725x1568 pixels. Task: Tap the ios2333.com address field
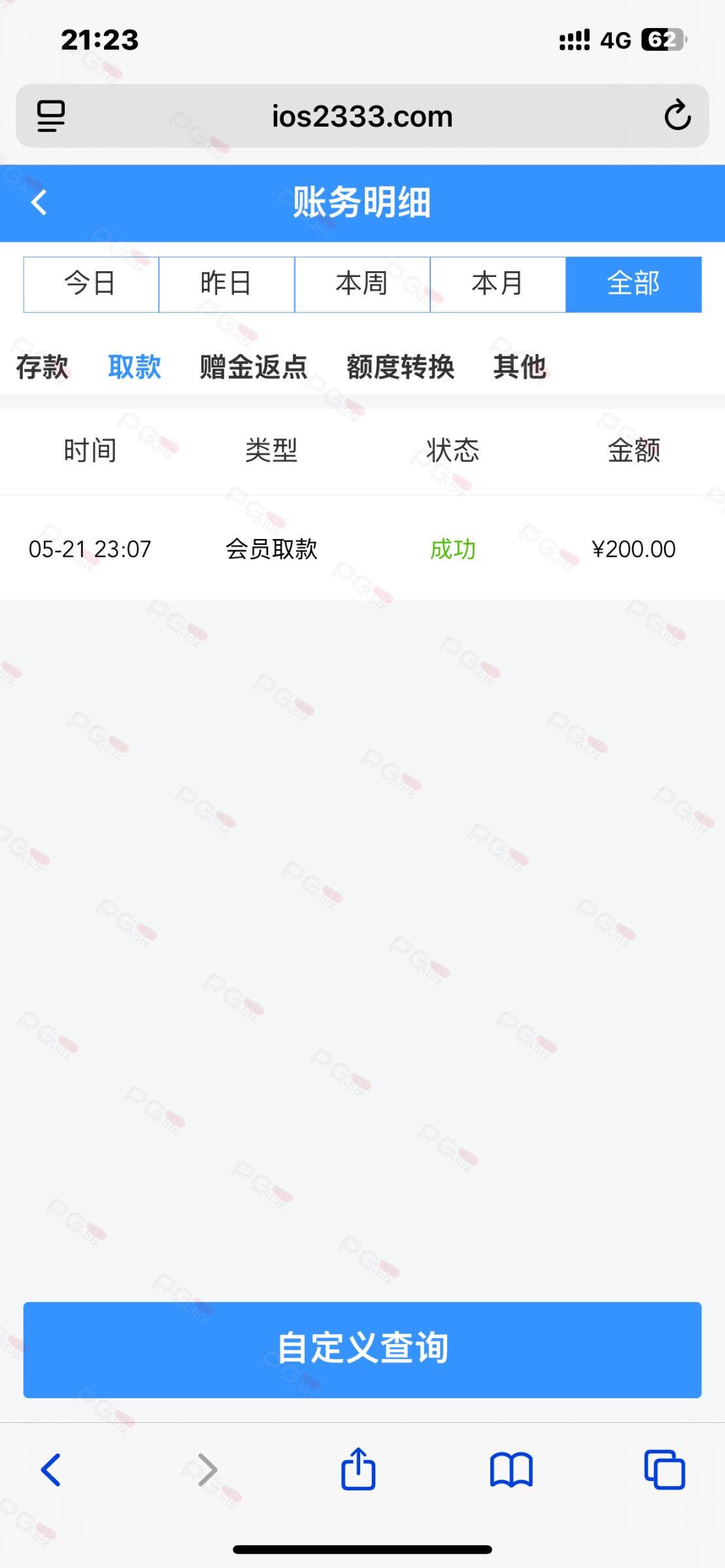[362, 116]
